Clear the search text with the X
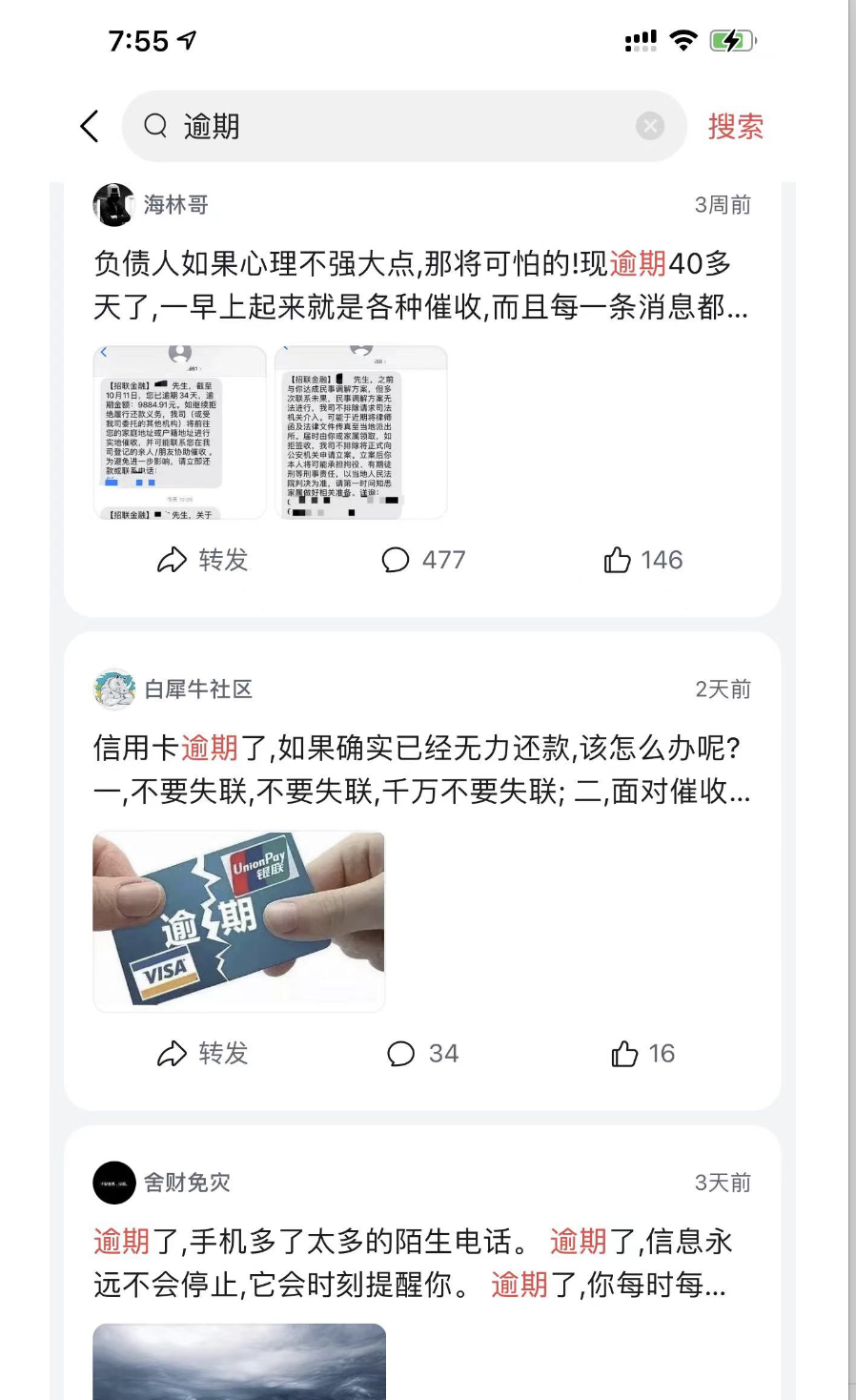The width and height of the screenshot is (856, 1400). point(650,126)
